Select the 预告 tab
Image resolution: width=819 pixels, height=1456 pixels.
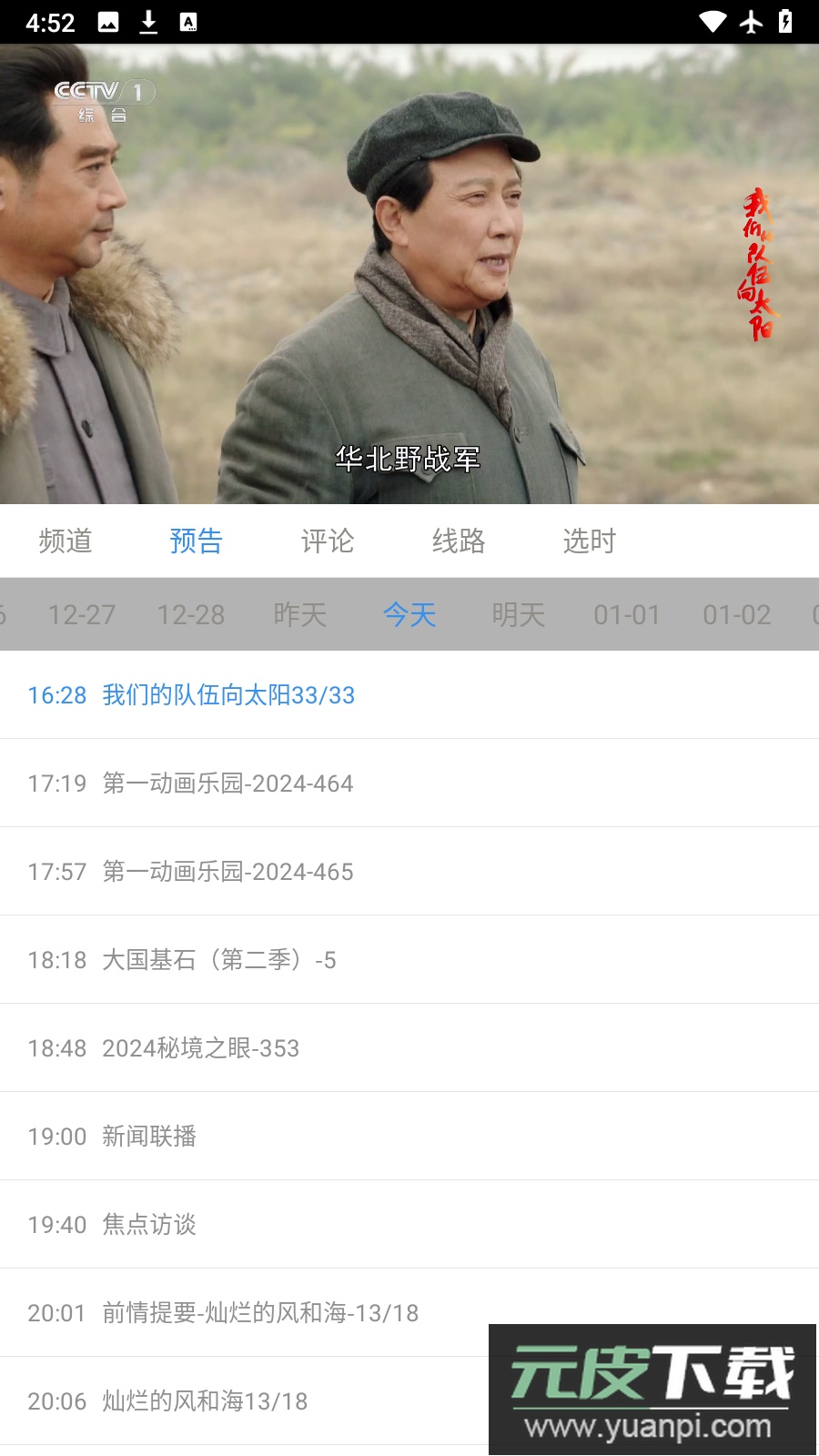coord(197,541)
